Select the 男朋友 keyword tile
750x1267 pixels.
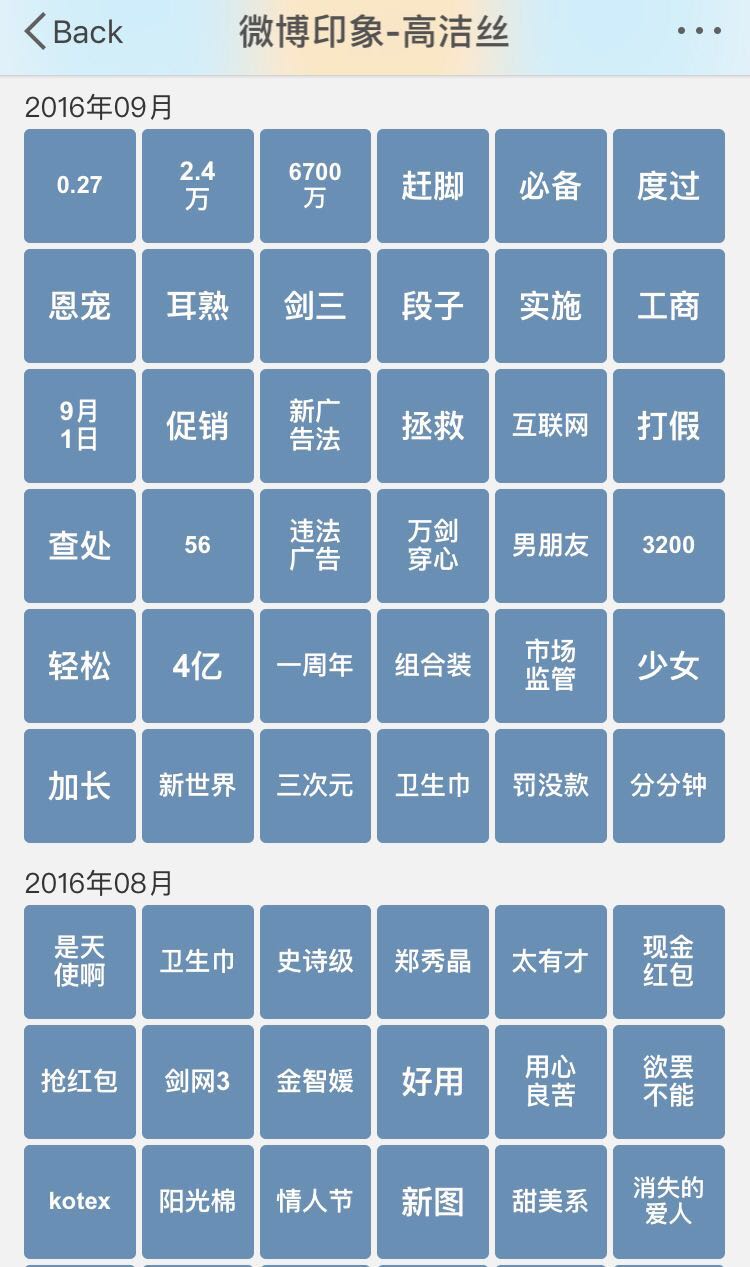551,546
